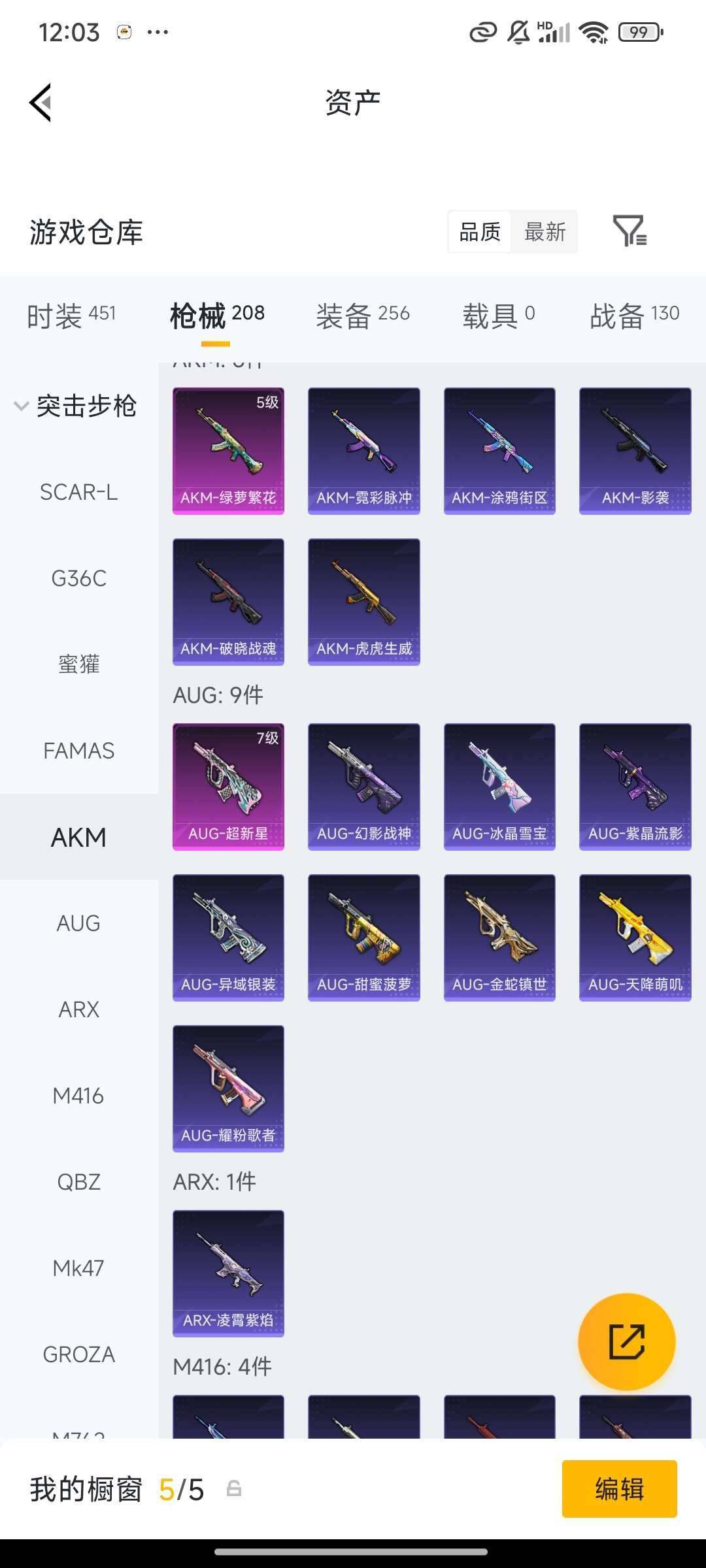Select FAMAS in the side list

[x=78, y=751]
